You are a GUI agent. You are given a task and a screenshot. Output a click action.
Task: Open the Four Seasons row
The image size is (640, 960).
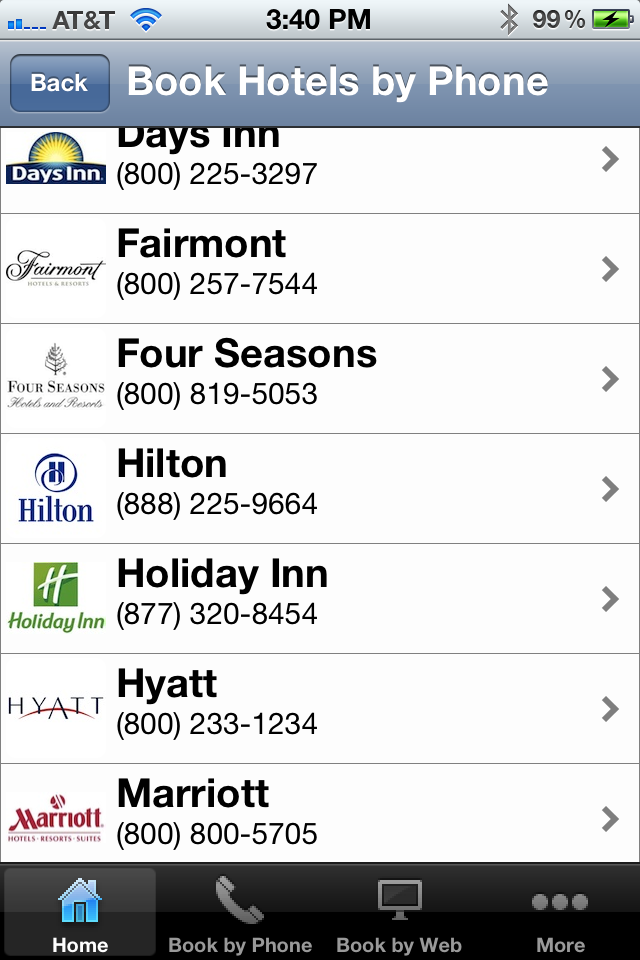(x=320, y=378)
